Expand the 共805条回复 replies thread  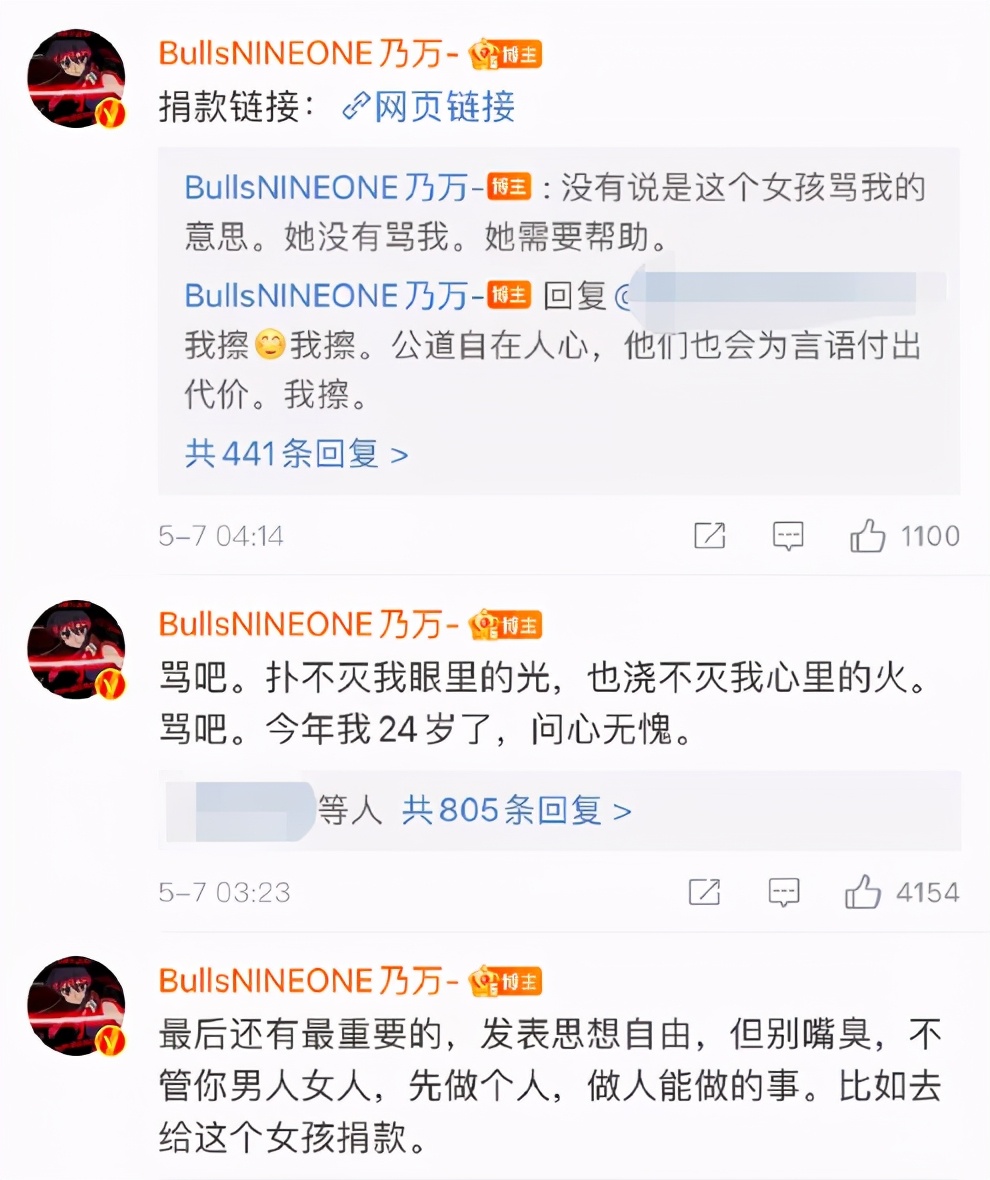coord(517,809)
